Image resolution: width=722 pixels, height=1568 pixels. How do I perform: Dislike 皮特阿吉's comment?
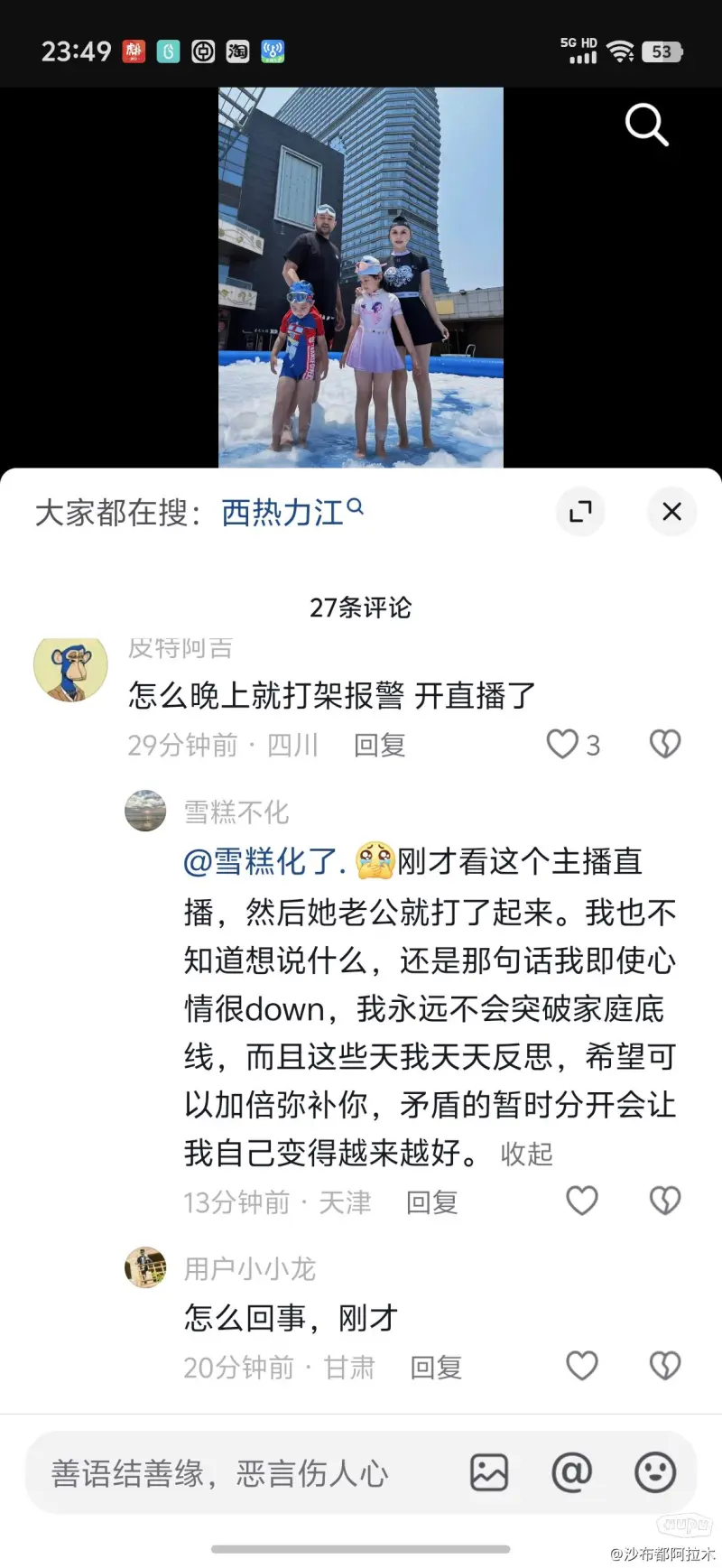click(665, 744)
